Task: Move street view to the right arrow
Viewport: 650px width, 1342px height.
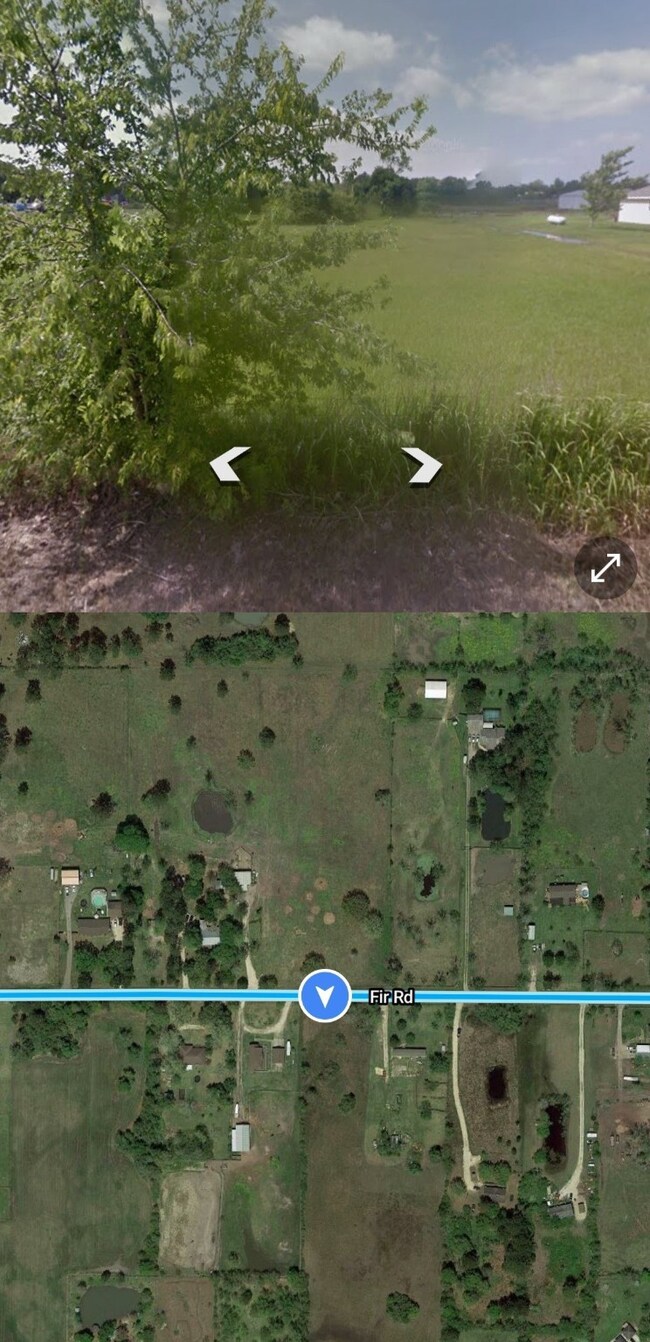Action: pos(421,465)
